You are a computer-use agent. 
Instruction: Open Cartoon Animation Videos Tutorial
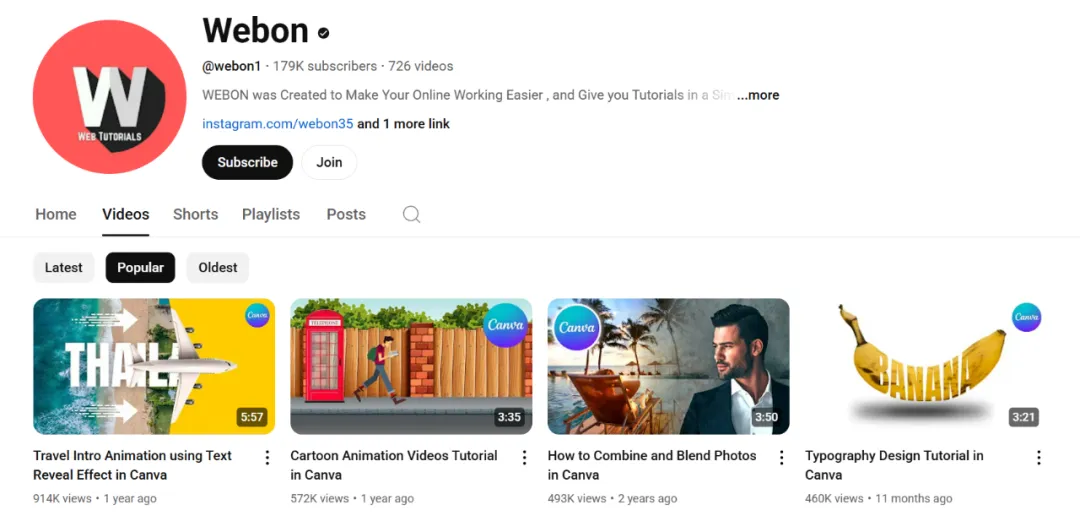pos(411,366)
